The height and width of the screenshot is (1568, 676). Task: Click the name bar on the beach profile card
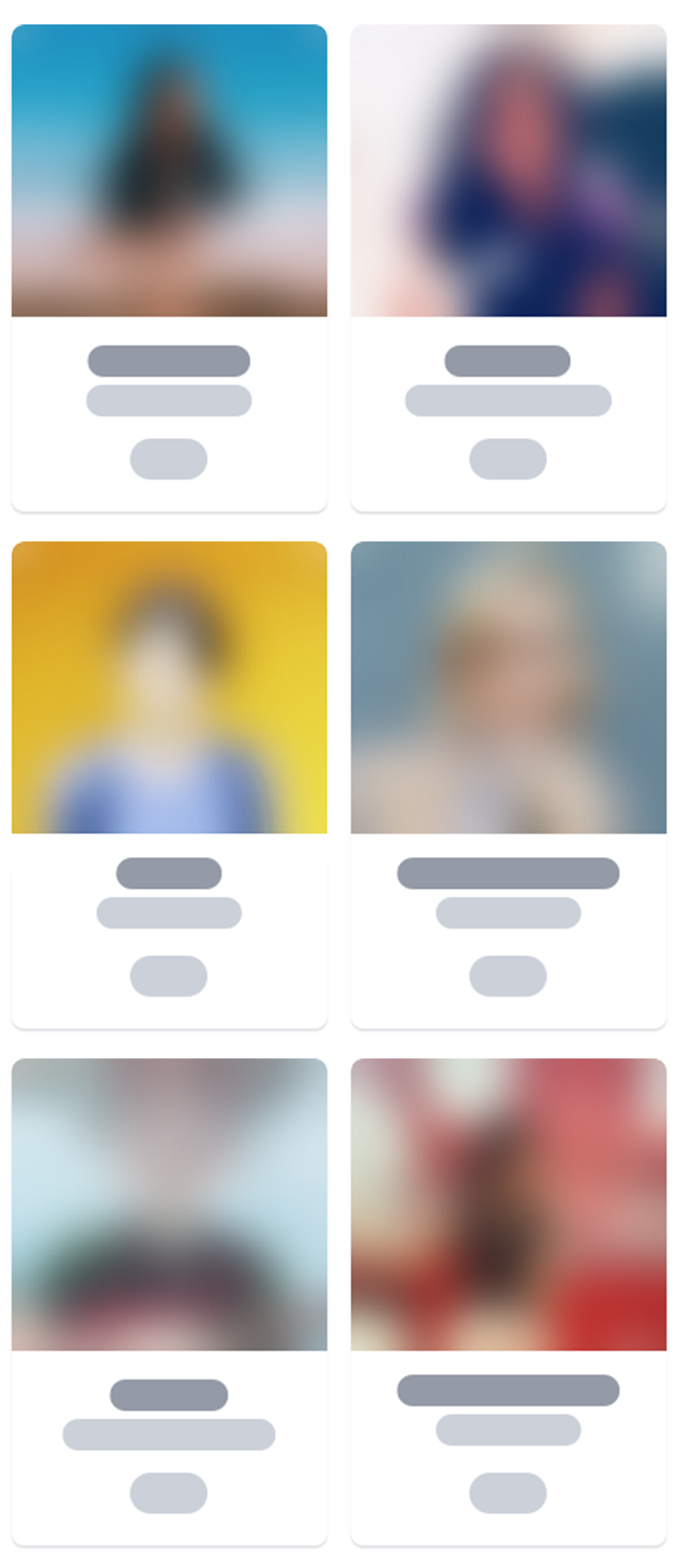(168, 360)
